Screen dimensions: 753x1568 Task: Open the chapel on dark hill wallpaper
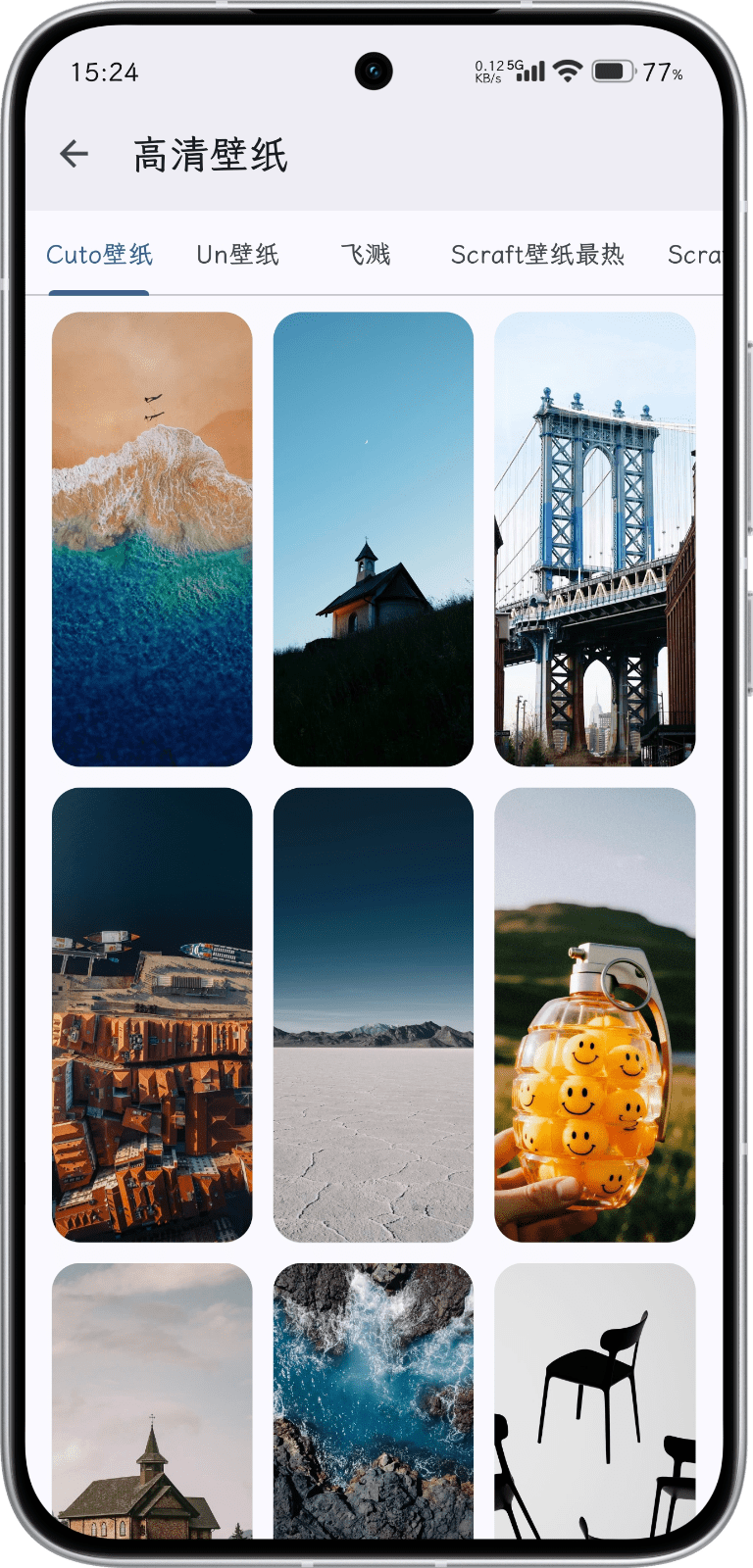[374, 539]
